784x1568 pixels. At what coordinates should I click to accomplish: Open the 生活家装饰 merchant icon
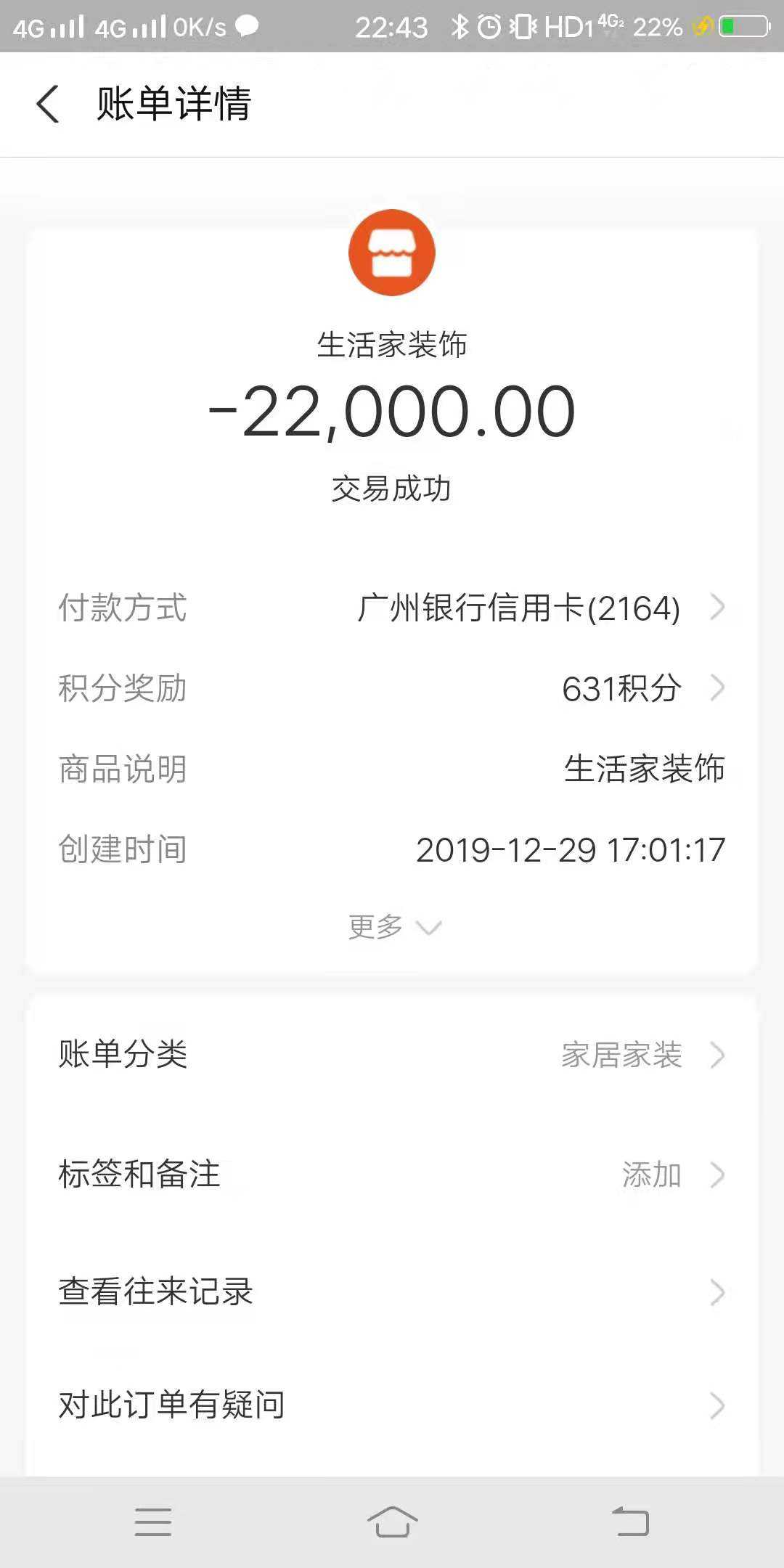[392, 253]
